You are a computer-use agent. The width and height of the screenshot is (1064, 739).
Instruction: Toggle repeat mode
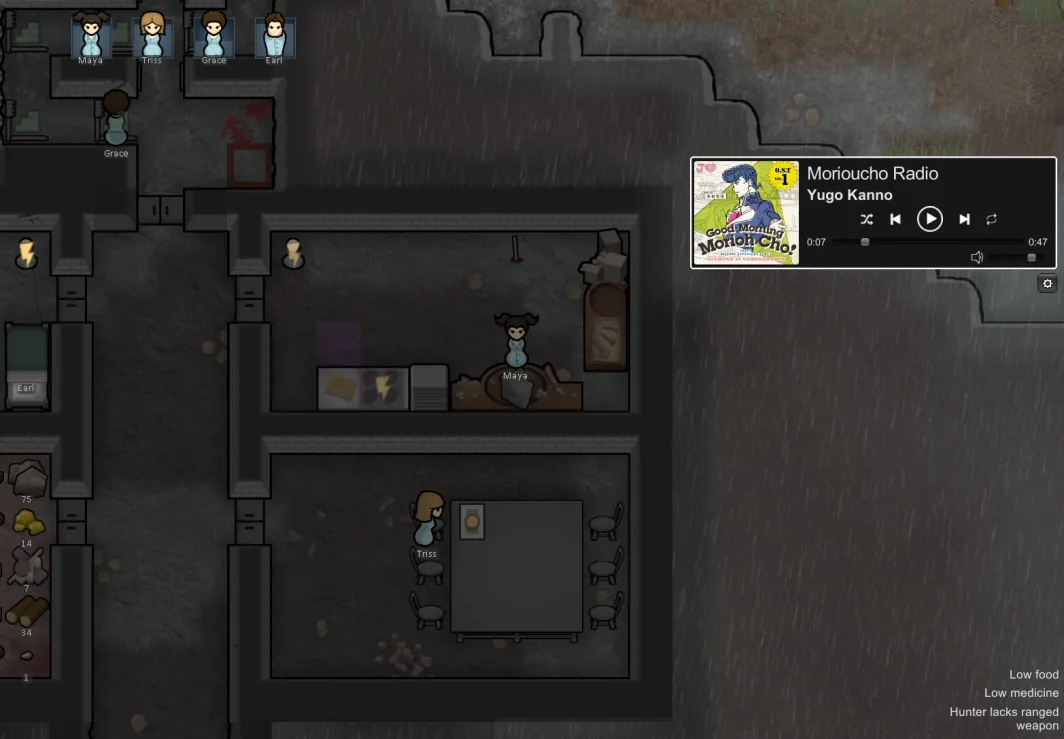[x=992, y=219]
